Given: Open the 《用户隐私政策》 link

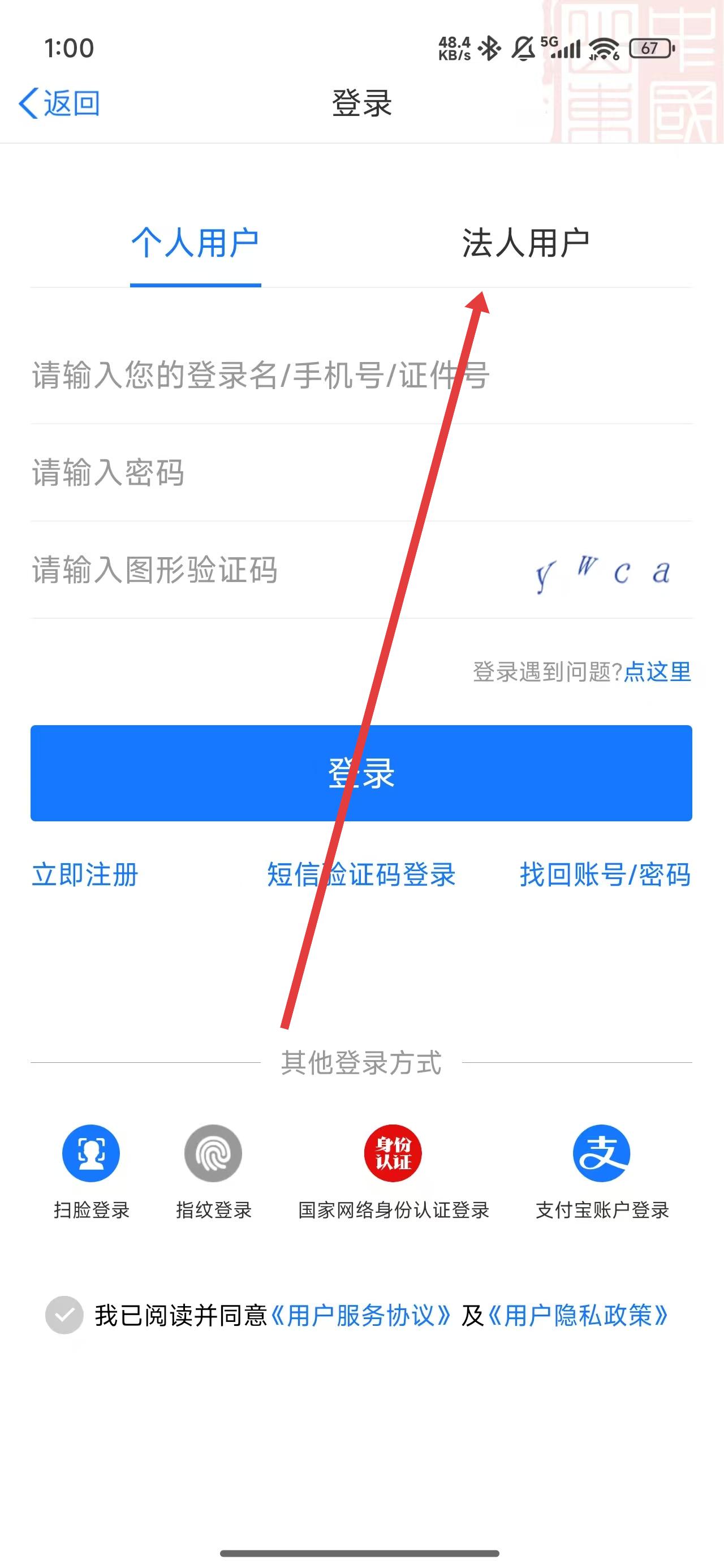Looking at the screenshot, I should [579, 1316].
